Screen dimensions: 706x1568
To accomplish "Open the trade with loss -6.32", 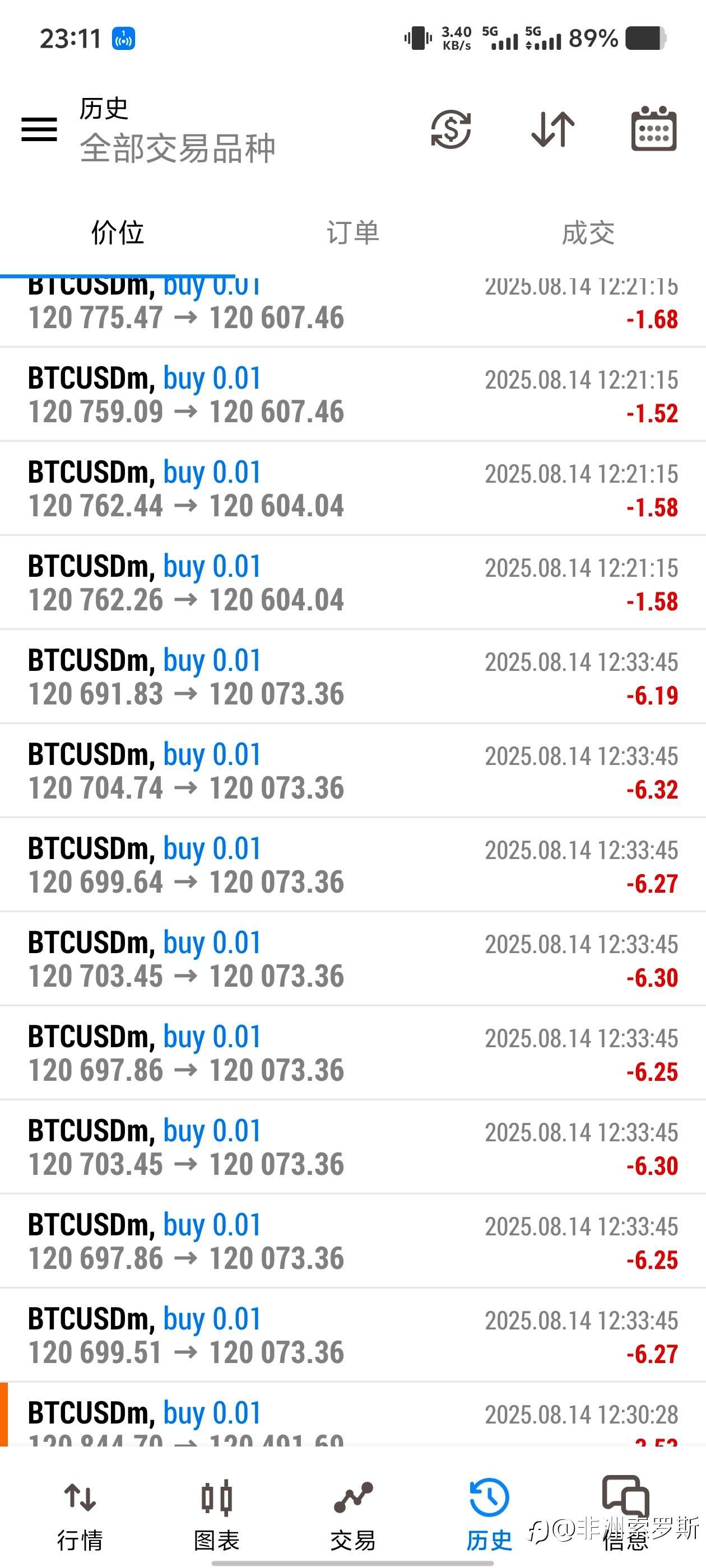I will (352, 771).
